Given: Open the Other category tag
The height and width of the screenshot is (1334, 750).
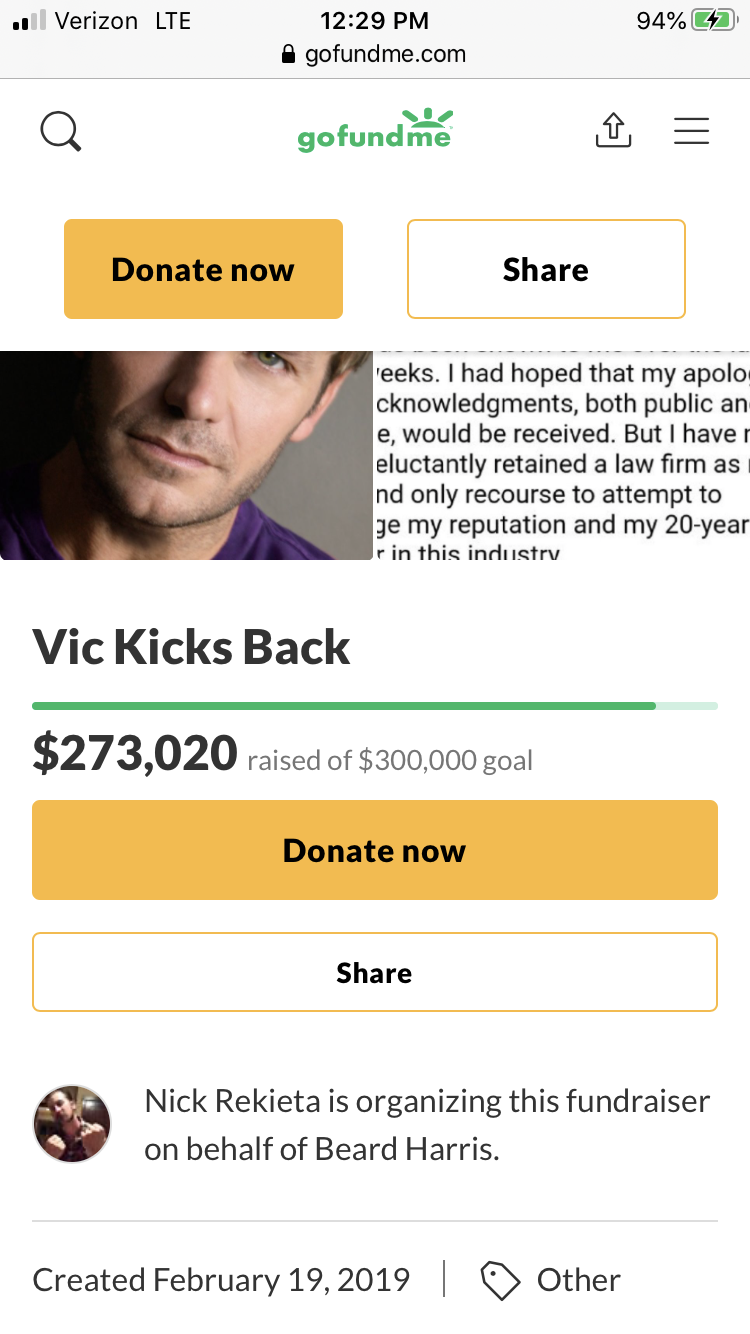Looking at the screenshot, I should [x=551, y=1279].
